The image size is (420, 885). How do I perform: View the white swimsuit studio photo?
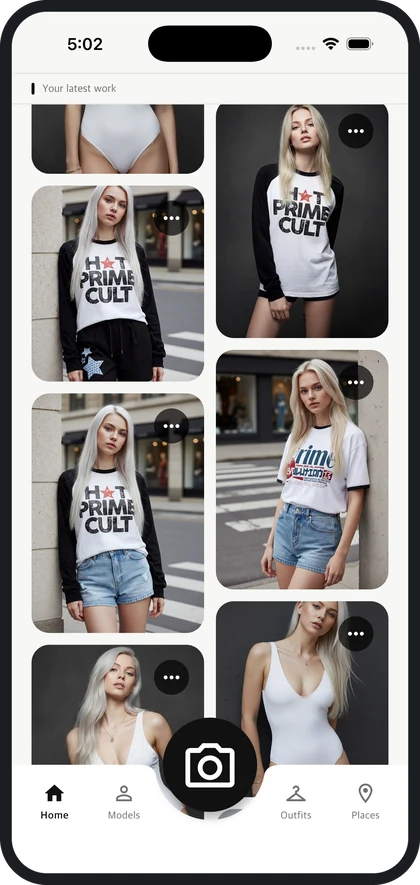[x=302, y=683]
